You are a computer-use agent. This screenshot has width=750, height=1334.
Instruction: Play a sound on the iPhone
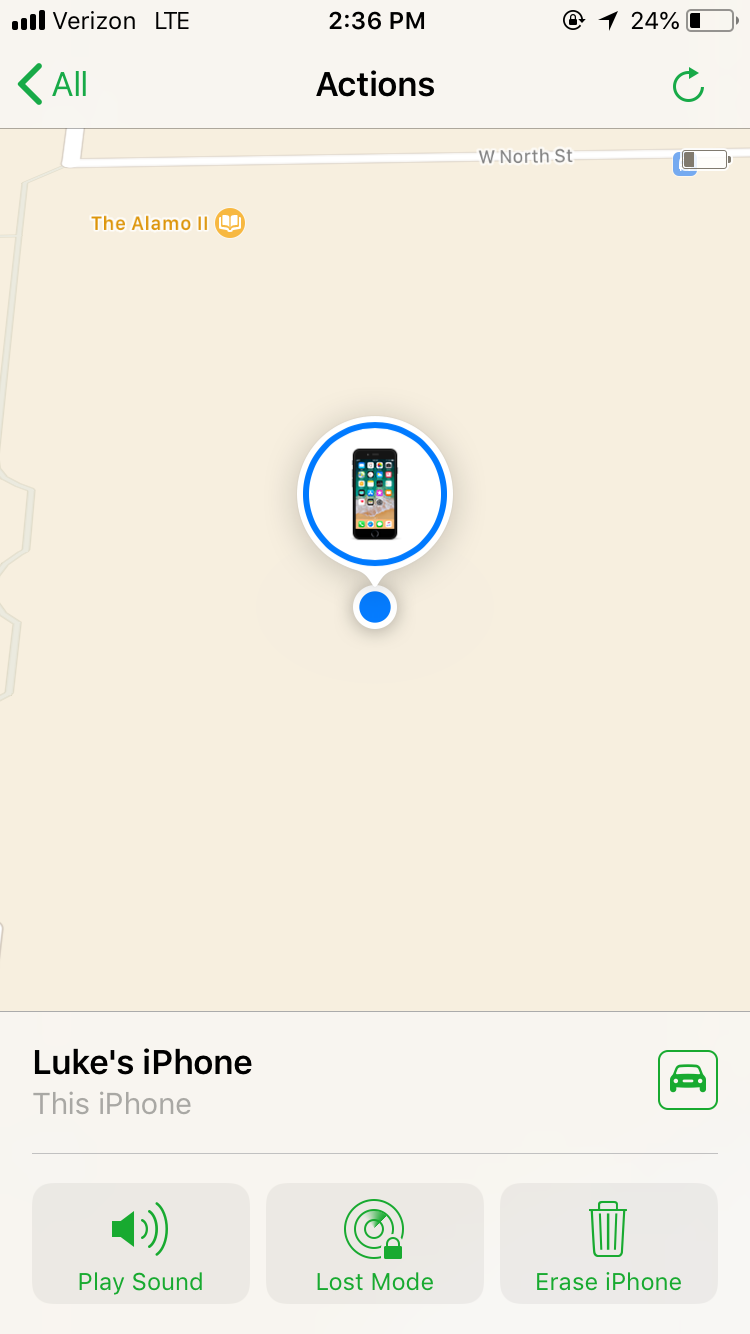tap(141, 1243)
